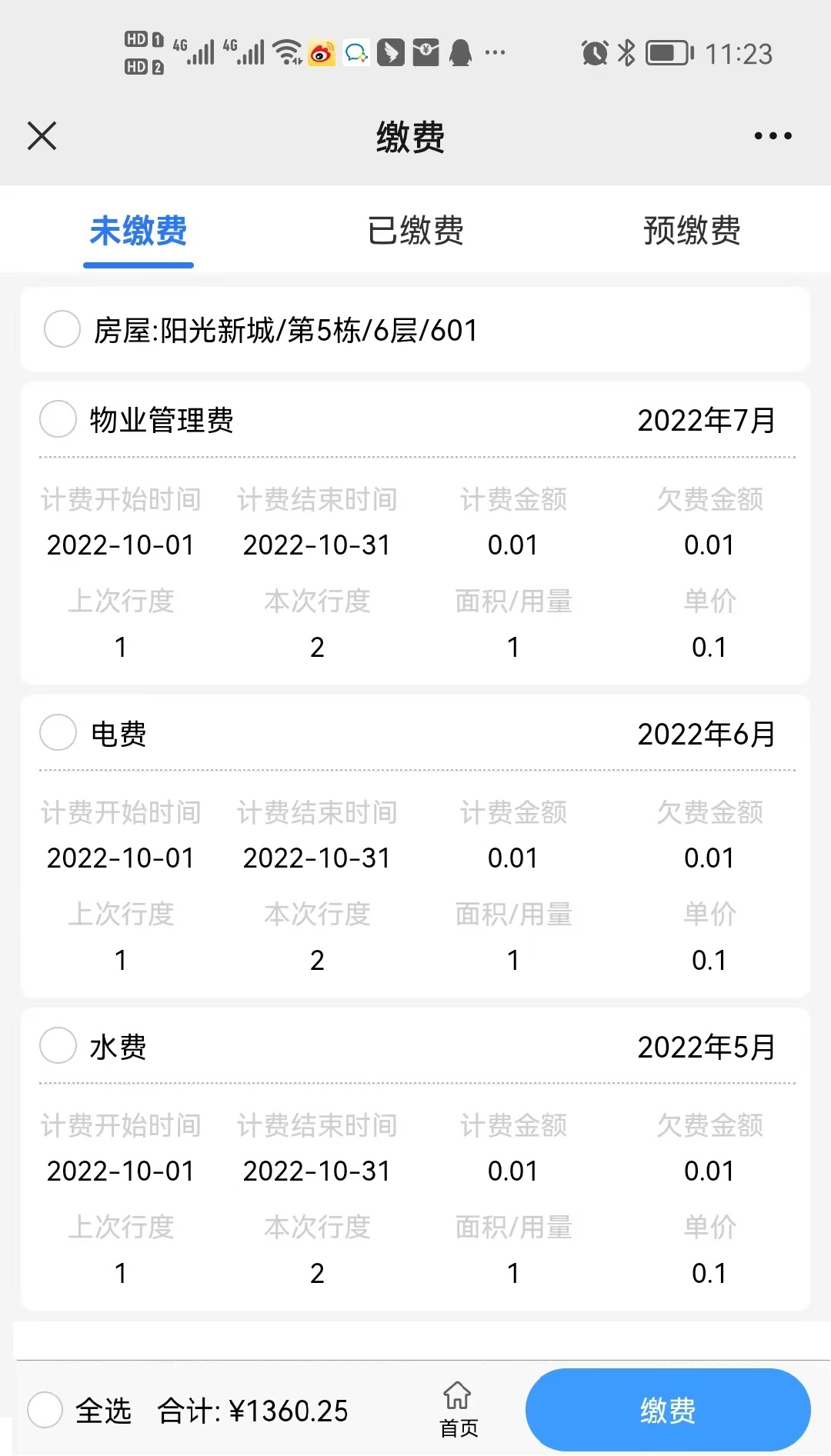This screenshot has height=1456, width=831.
Task: Close the 缴费 page
Action: click(42, 136)
